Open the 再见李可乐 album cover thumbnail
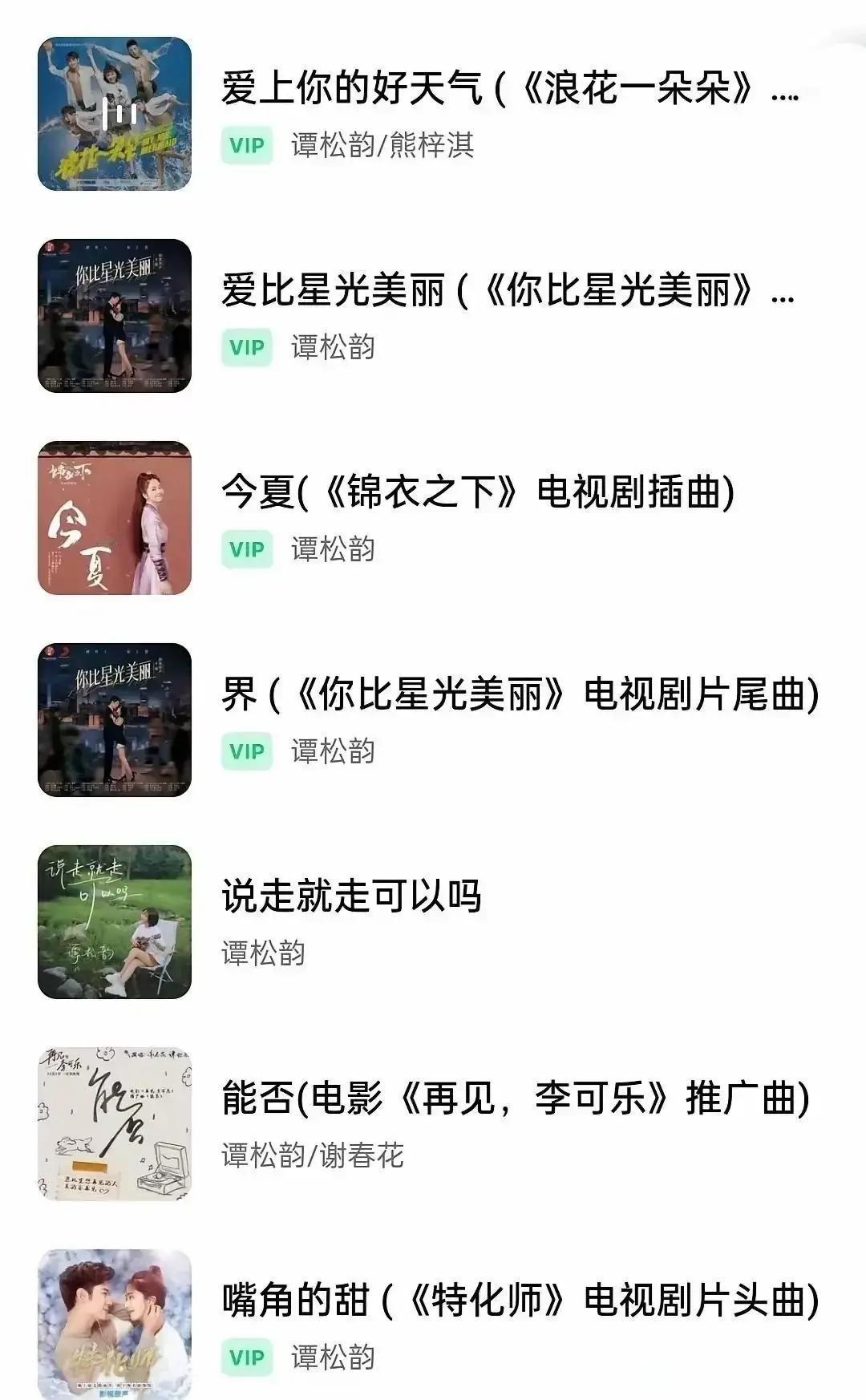This screenshot has height=1400, width=866. pyautogui.click(x=116, y=1123)
